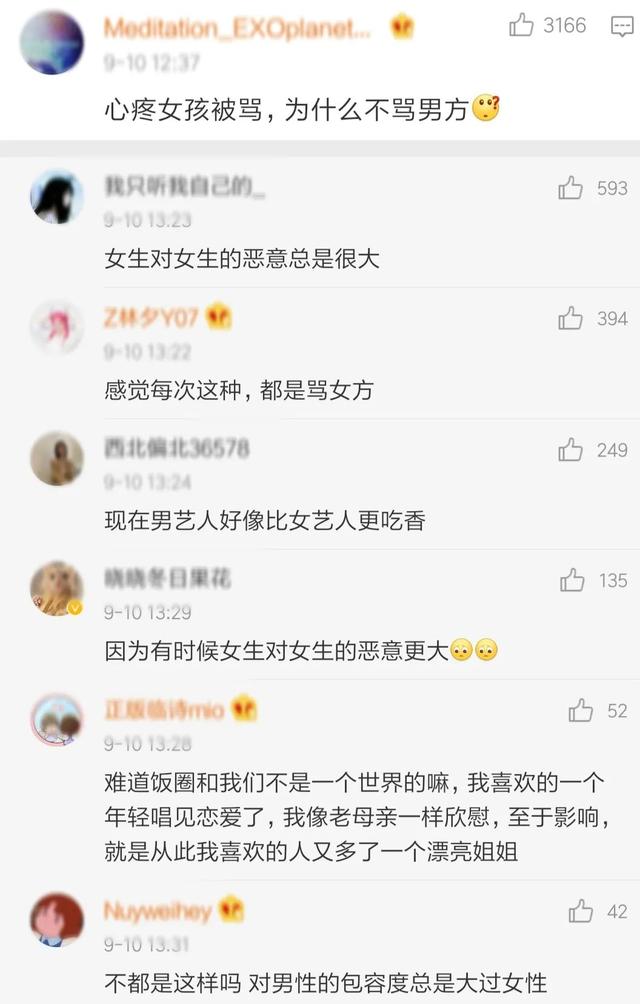The image size is (640, 1004).
Task: Like the comment with 52 likes
Action: click(581, 711)
